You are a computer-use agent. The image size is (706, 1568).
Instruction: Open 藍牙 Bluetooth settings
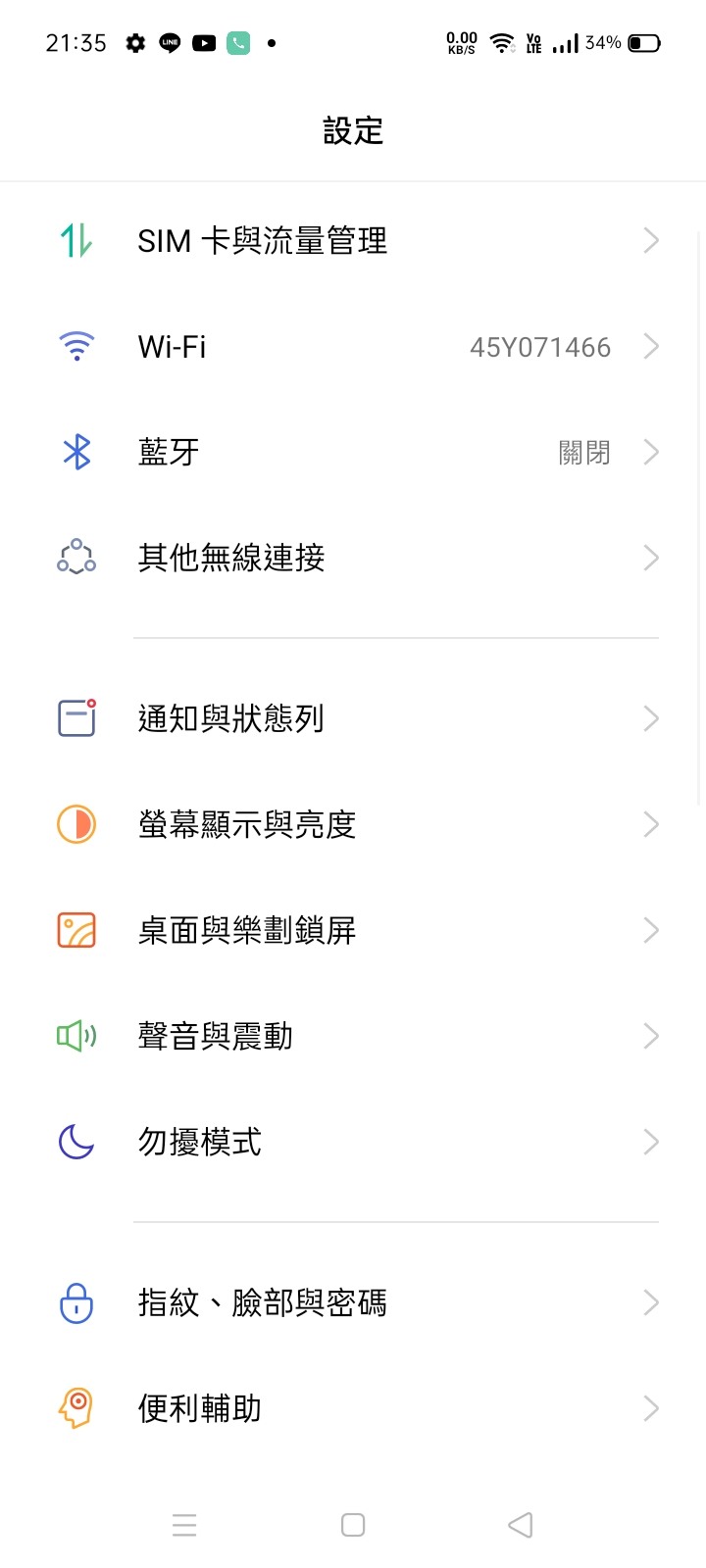point(353,452)
